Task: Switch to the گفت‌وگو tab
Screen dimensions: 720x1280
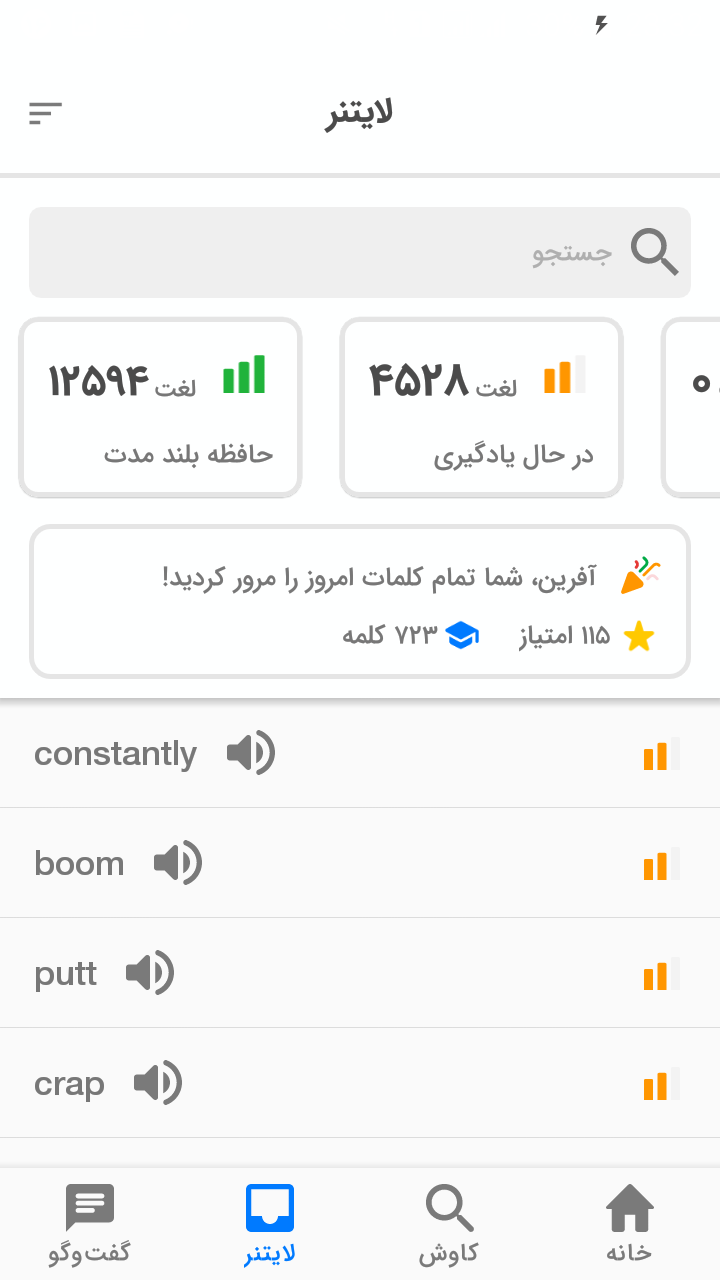Action: point(90,1224)
